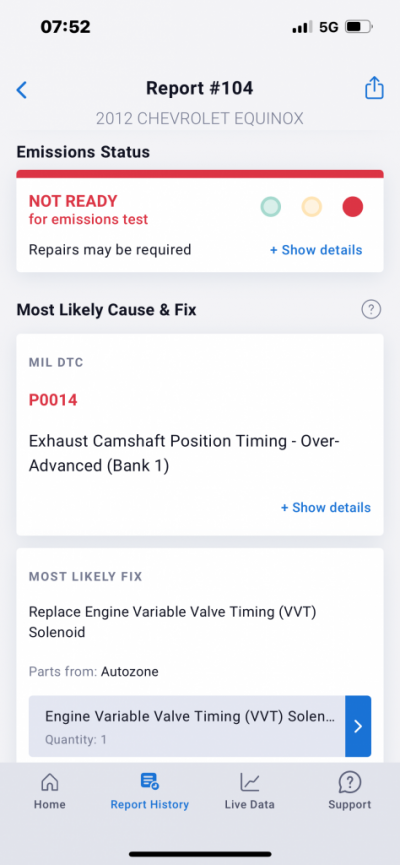
Task: Go back from Report #104
Action: [22, 89]
